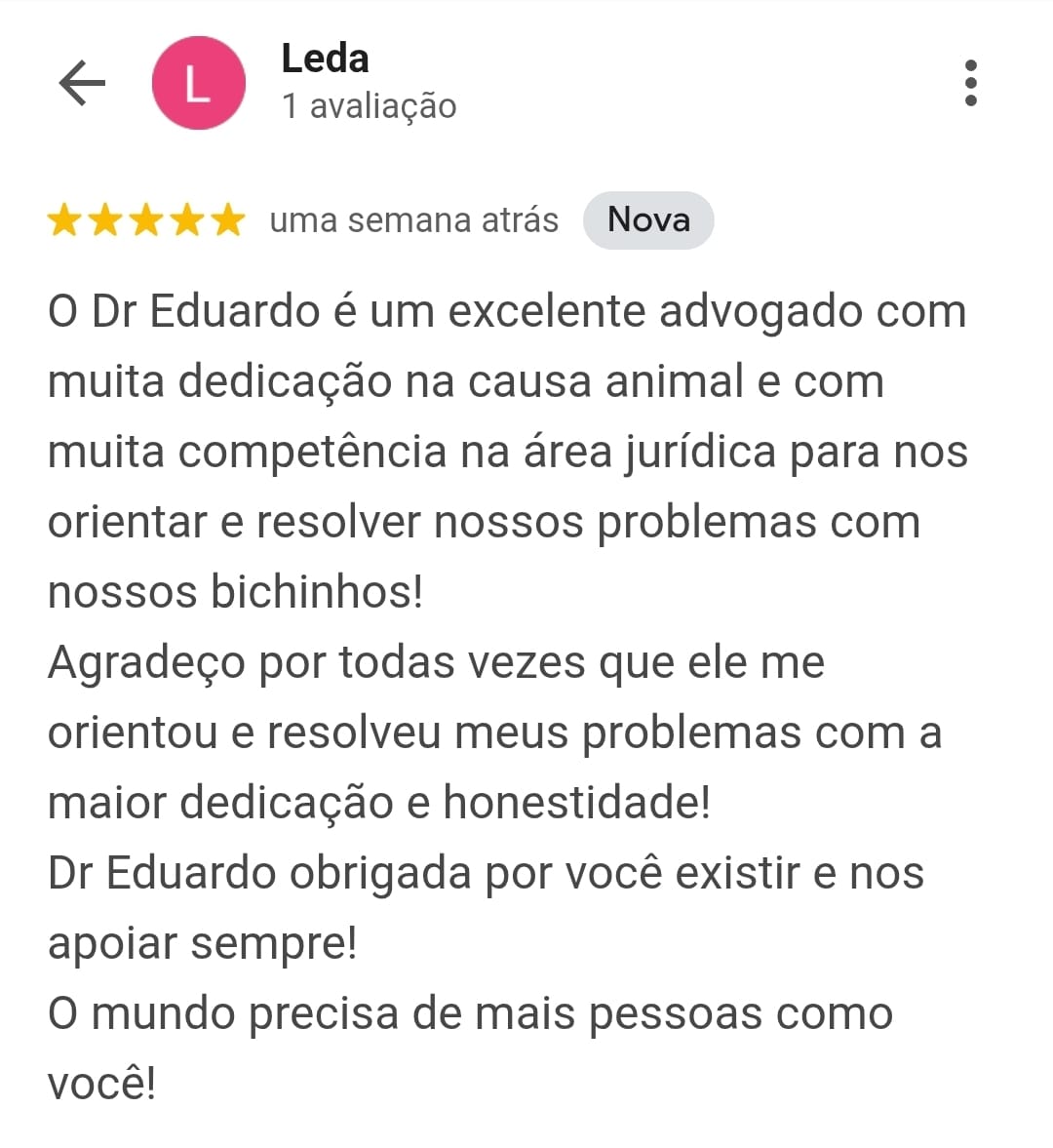Go back using the arrow icon
The height and width of the screenshot is (1148, 1053).
point(82,83)
